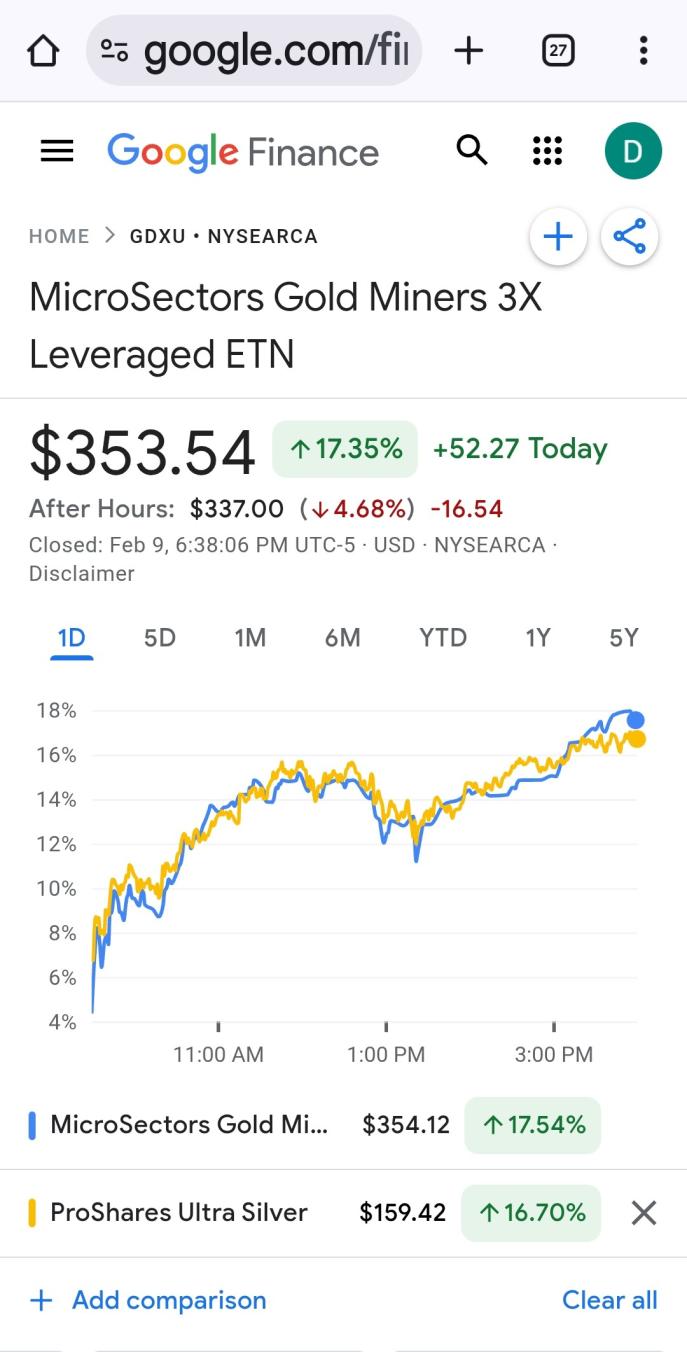Go to the browser home page
687x1352 pixels.
pos(43,51)
